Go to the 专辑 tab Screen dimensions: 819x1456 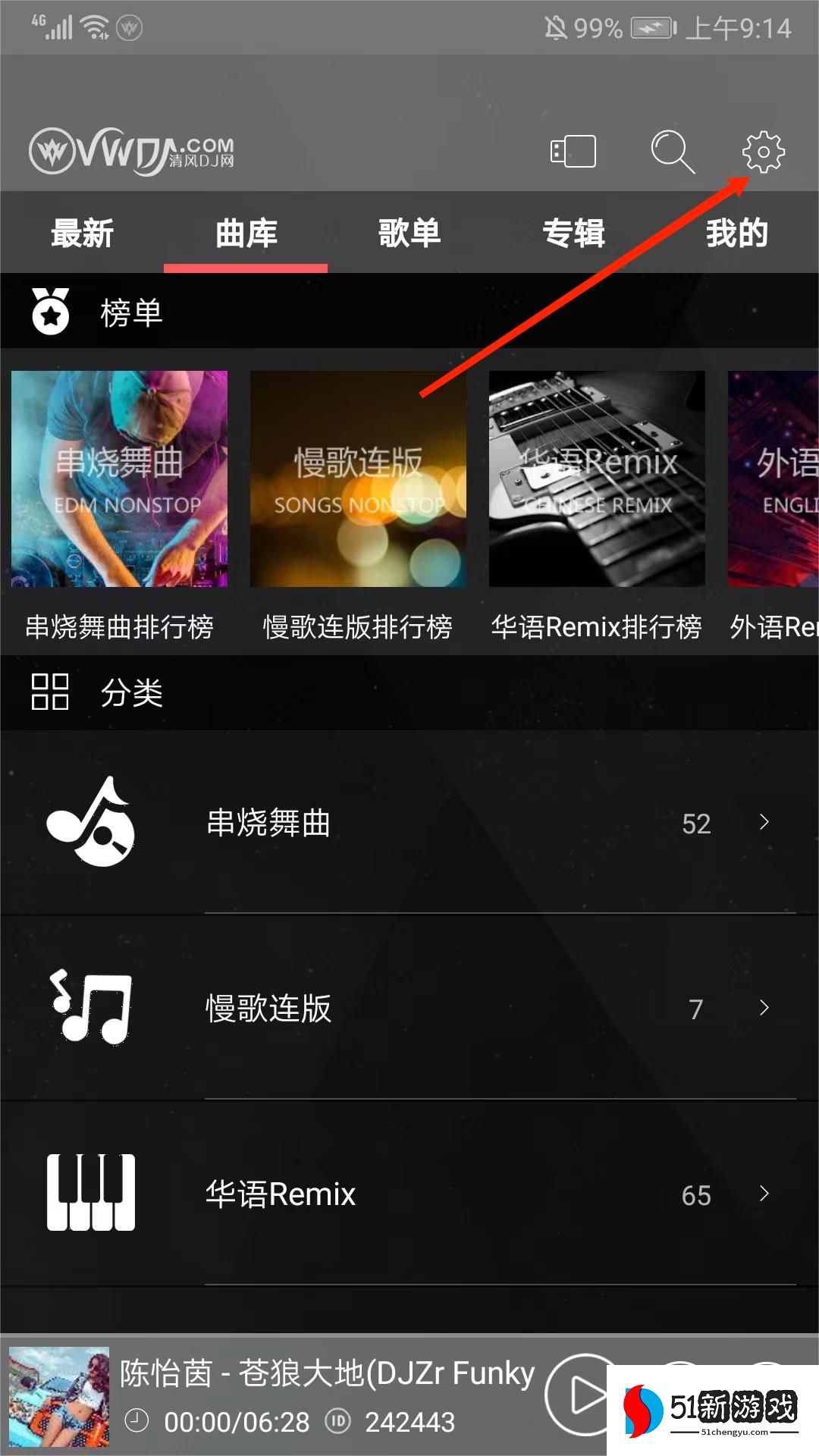point(573,234)
